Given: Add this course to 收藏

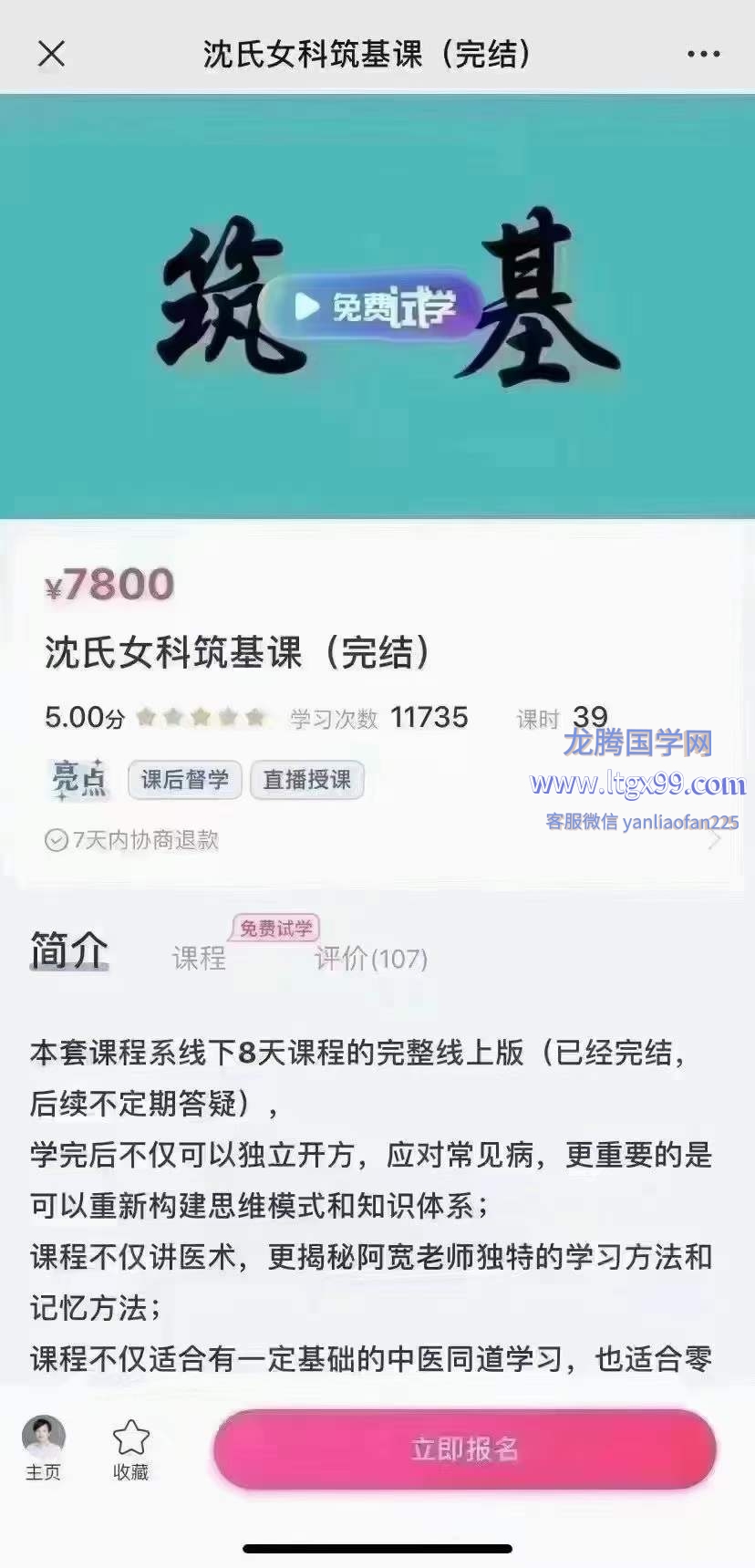Looking at the screenshot, I should [130, 1448].
